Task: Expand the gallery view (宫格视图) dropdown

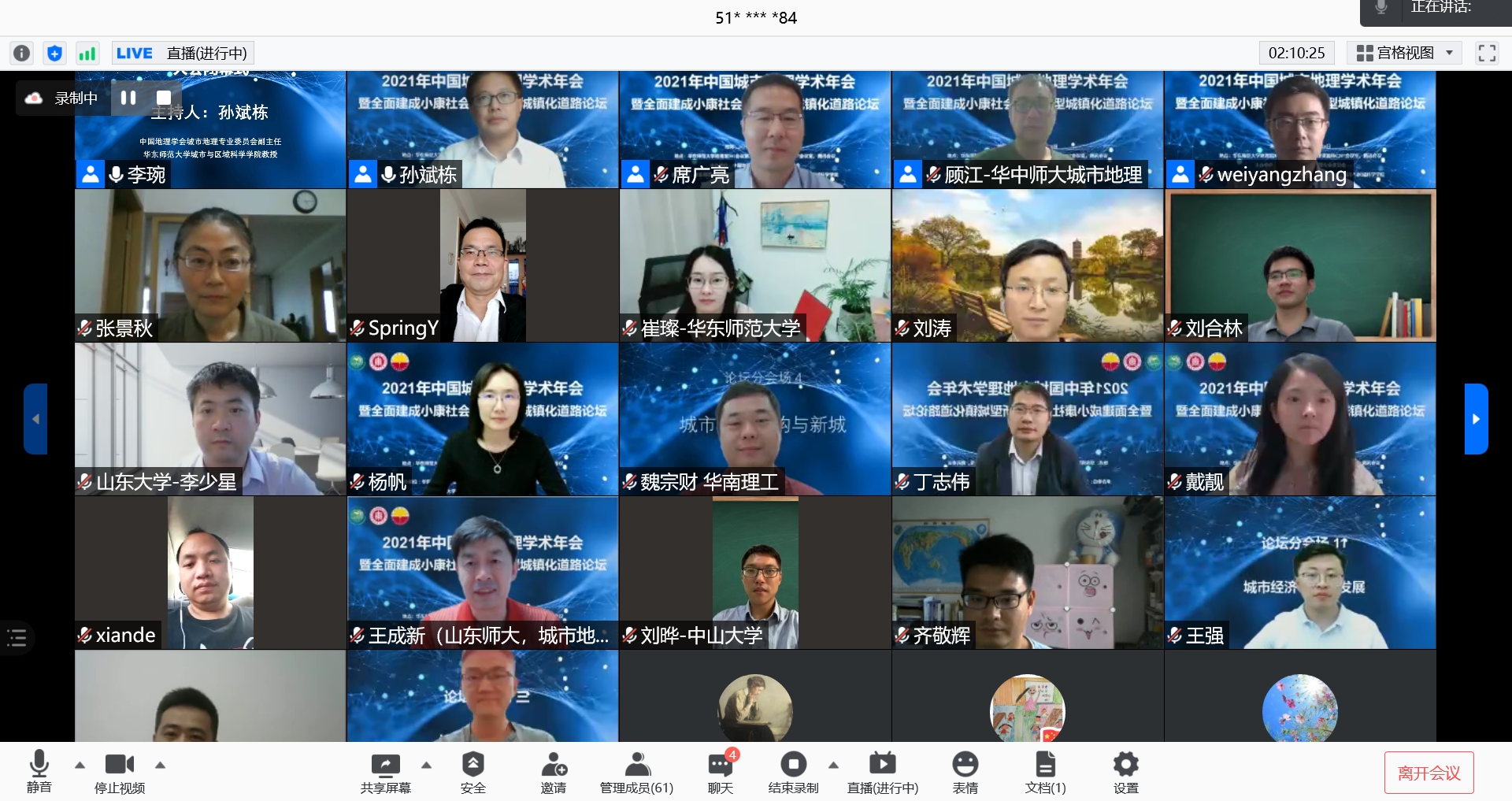Action: point(1449,53)
